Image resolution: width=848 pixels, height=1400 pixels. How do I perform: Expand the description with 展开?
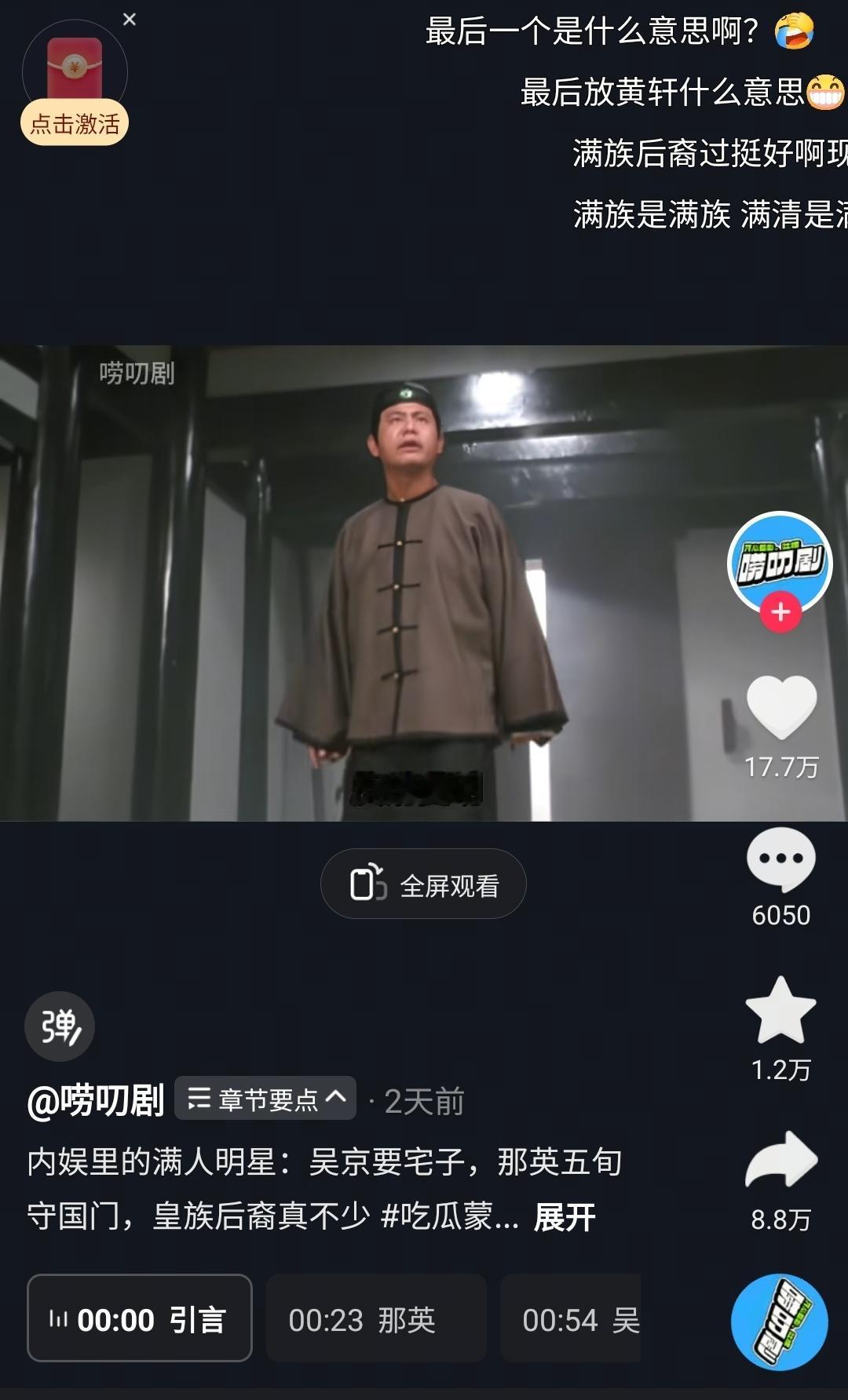(x=565, y=1217)
